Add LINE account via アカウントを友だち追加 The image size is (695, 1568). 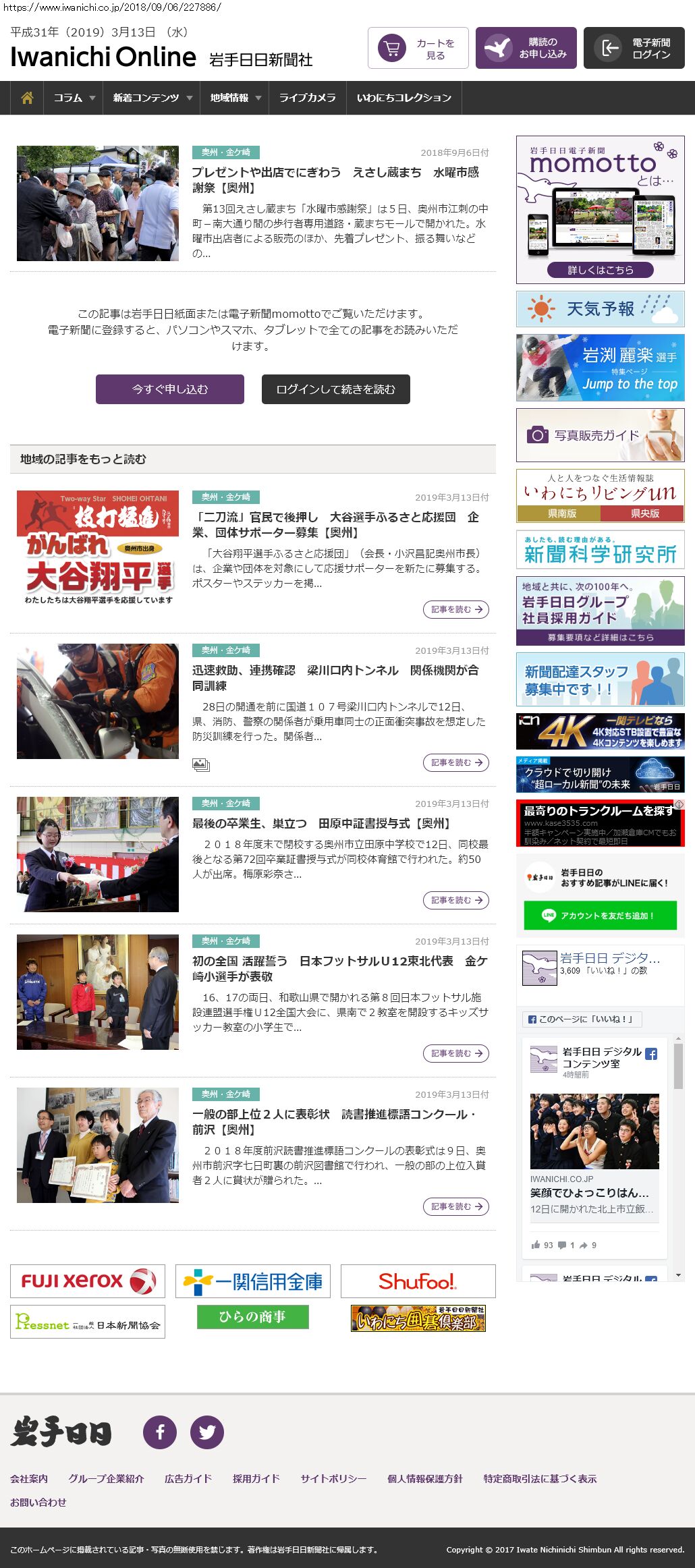click(x=600, y=916)
